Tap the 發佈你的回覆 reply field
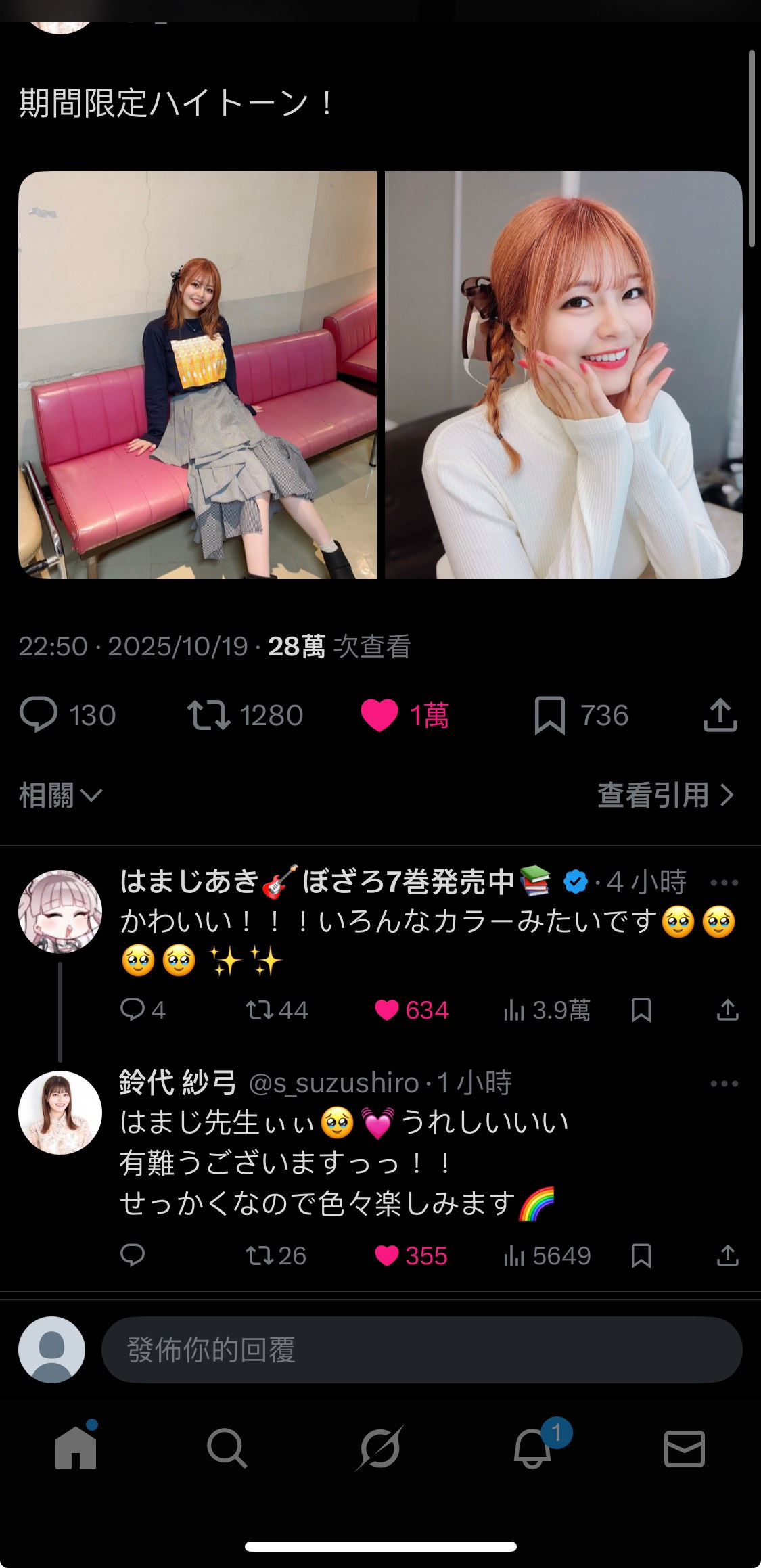The width and height of the screenshot is (761, 1568). coord(421,1350)
